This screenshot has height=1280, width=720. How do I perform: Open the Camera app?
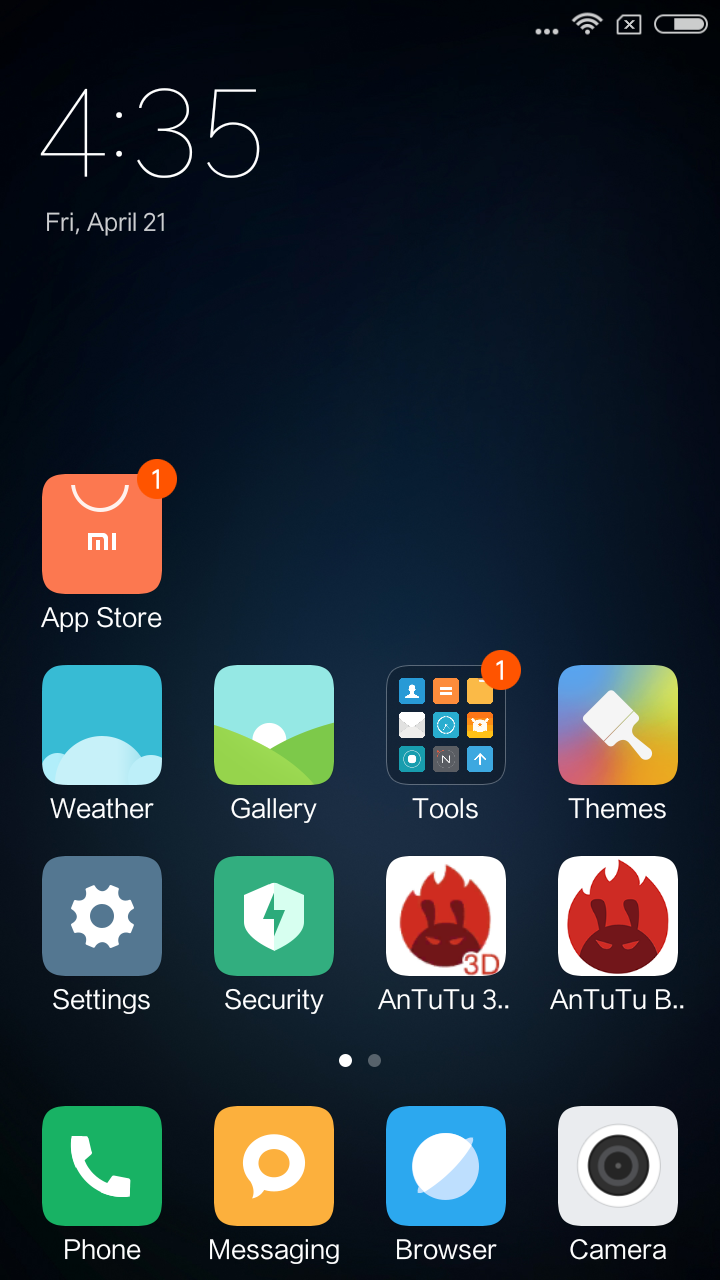(617, 1166)
